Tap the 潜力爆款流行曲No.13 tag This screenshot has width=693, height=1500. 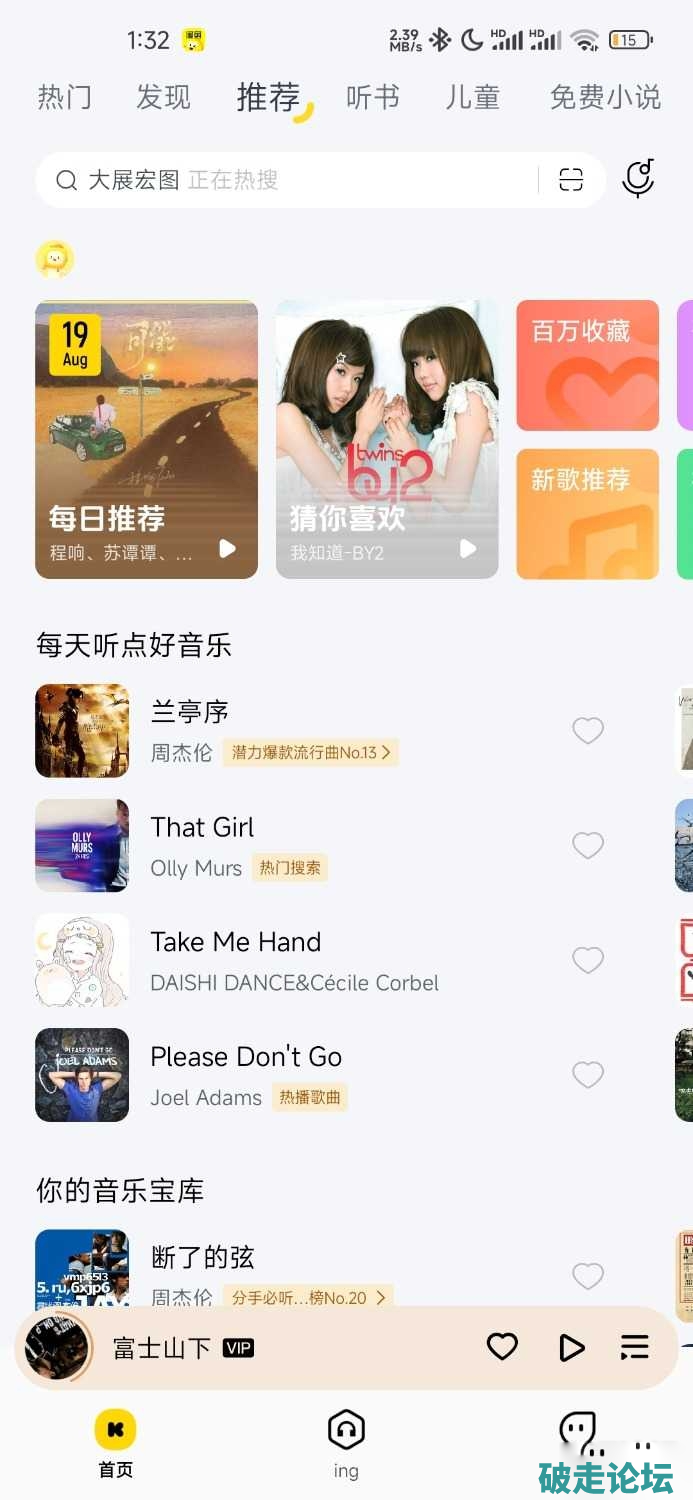point(310,753)
